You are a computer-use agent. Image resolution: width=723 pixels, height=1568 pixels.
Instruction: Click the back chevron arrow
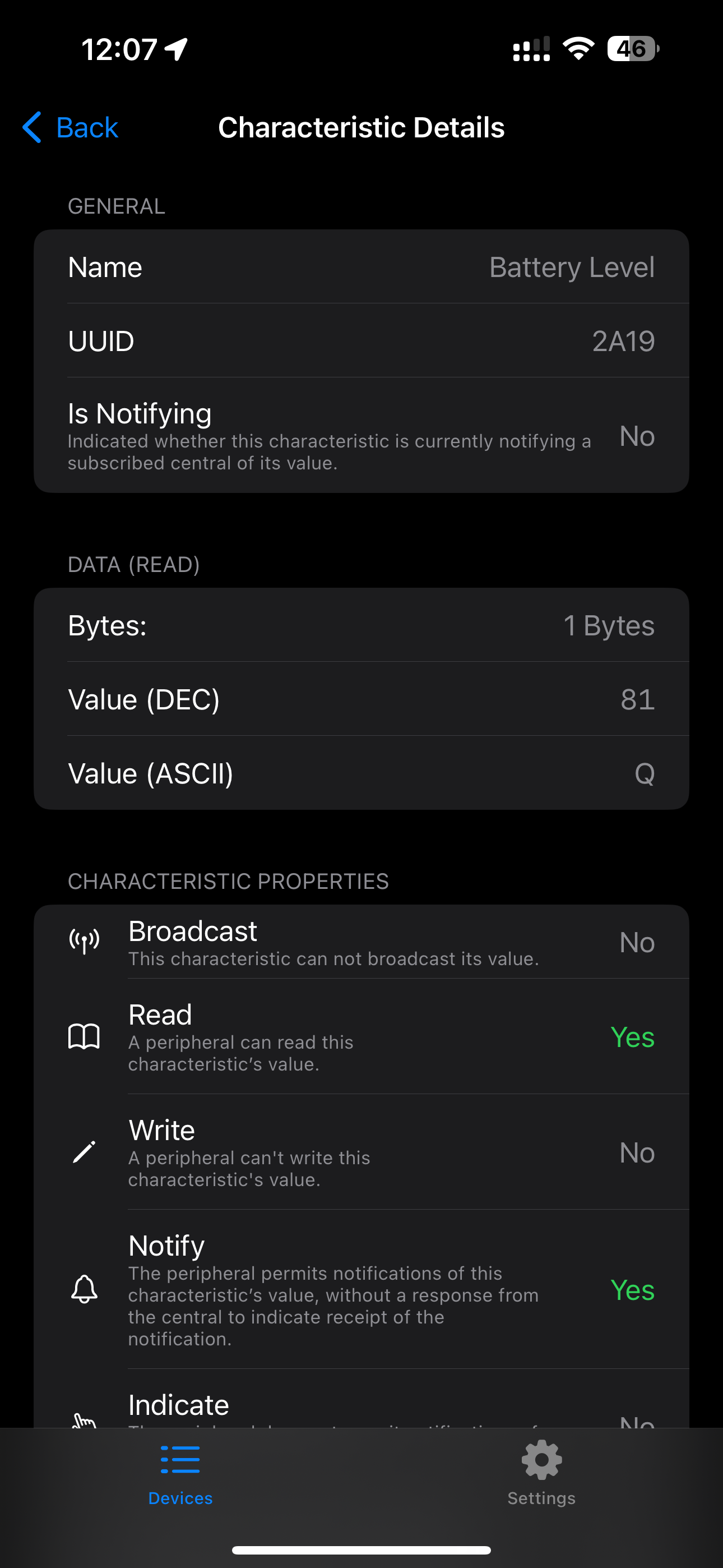(x=31, y=127)
